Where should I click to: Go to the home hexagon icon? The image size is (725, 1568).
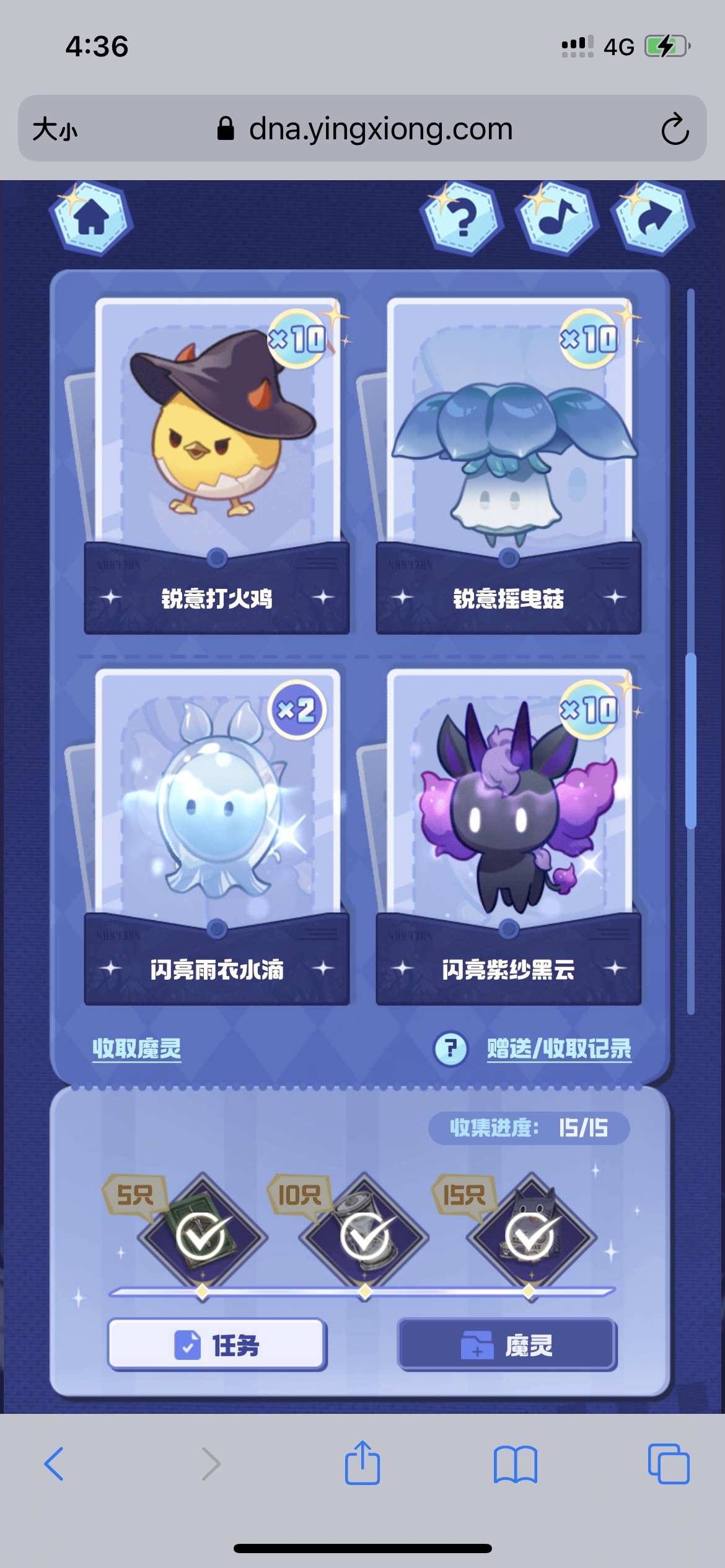coord(92,217)
